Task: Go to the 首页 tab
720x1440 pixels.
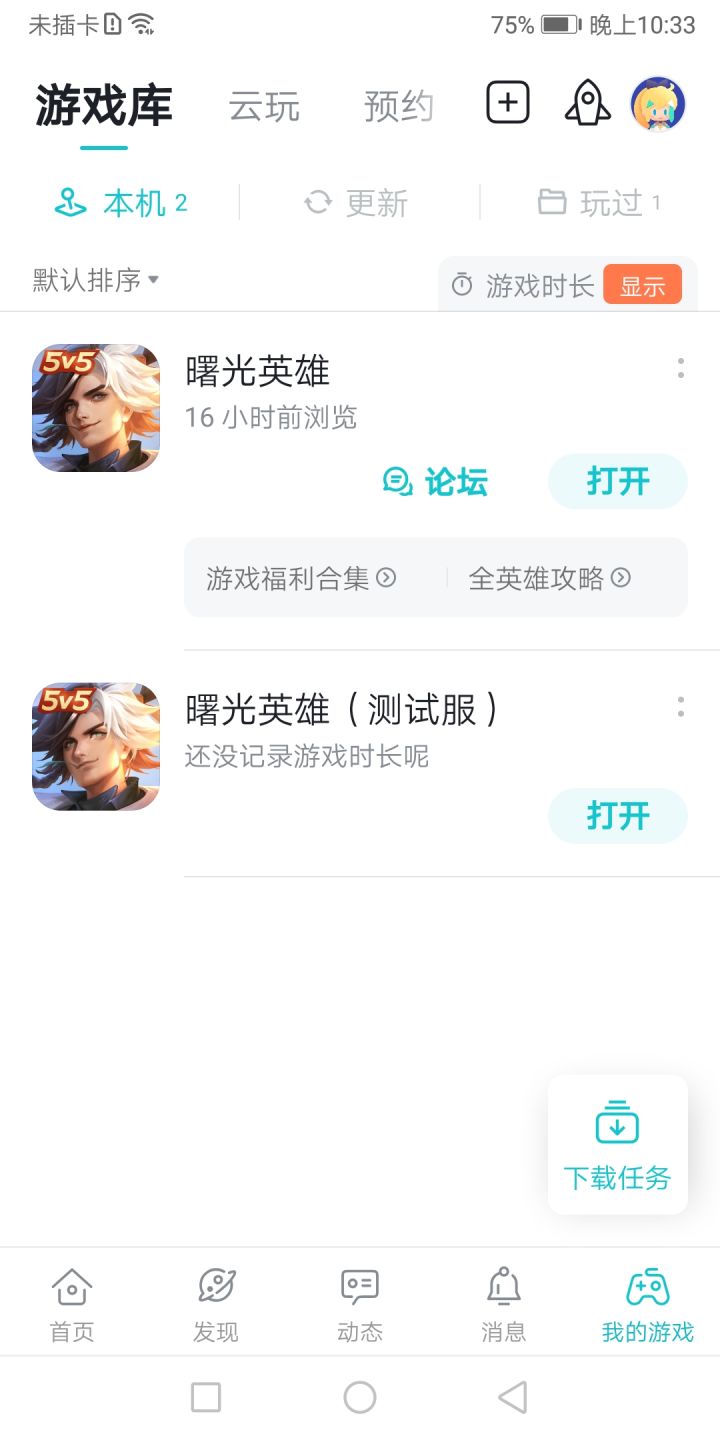Action: click(x=72, y=1305)
